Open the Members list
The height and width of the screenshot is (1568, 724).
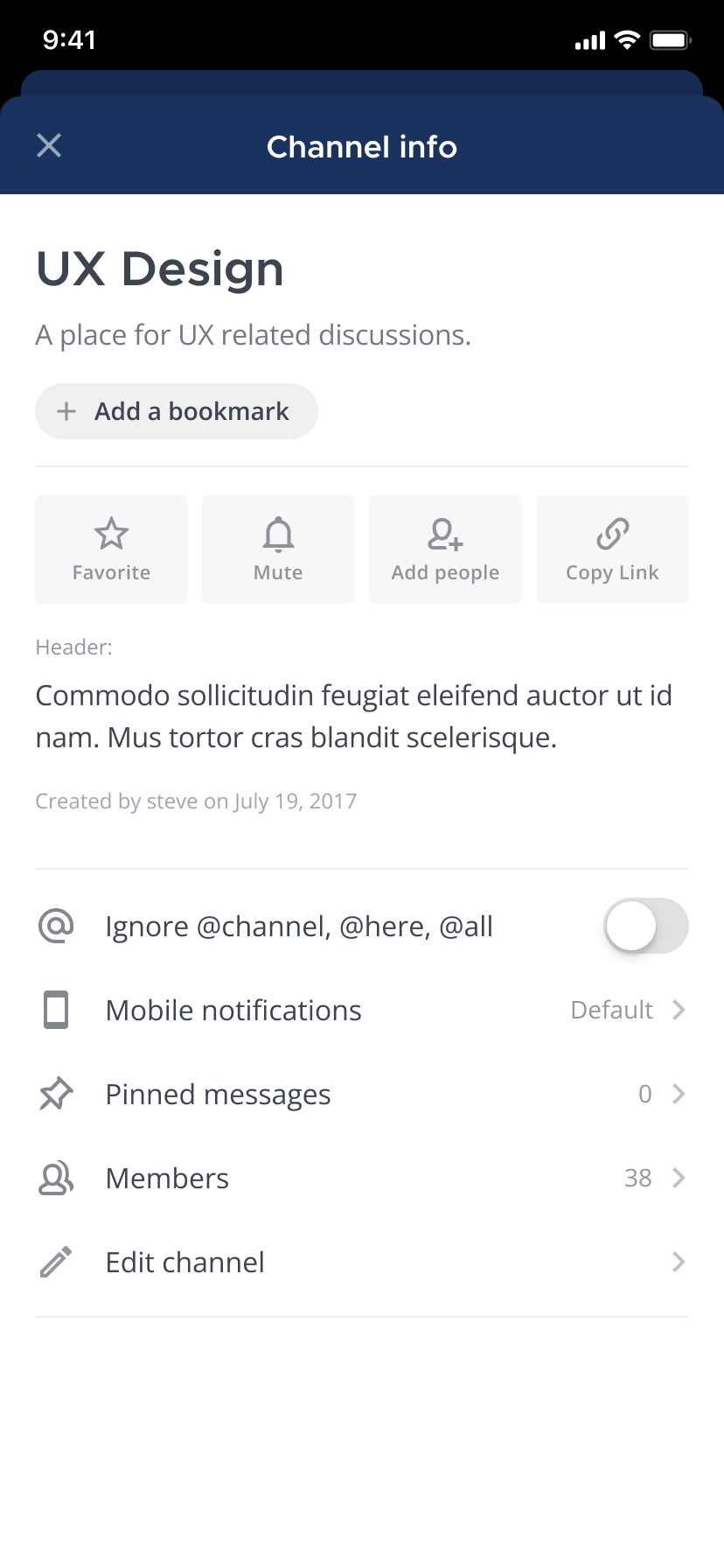click(x=362, y=1178)
